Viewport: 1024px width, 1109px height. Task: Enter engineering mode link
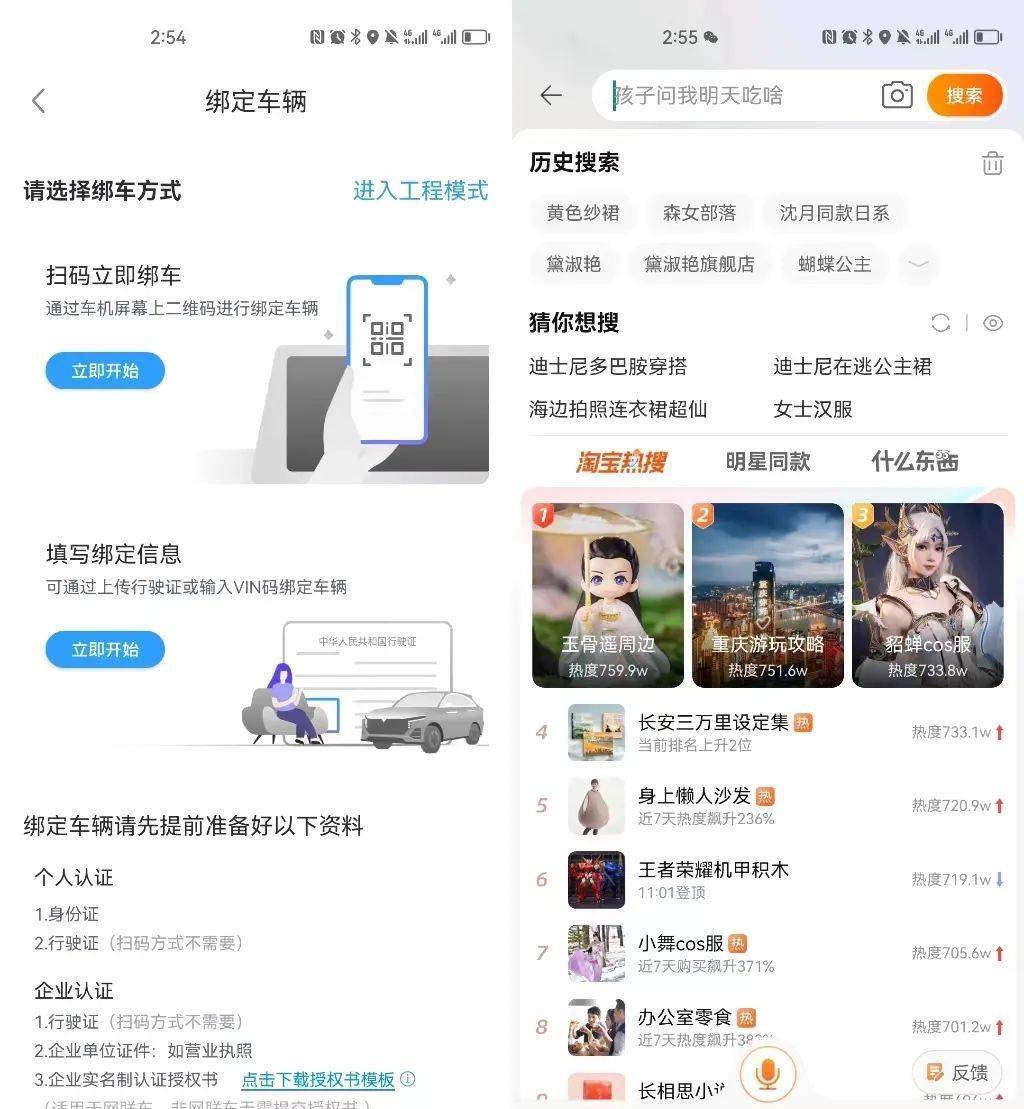coord(420,190)
